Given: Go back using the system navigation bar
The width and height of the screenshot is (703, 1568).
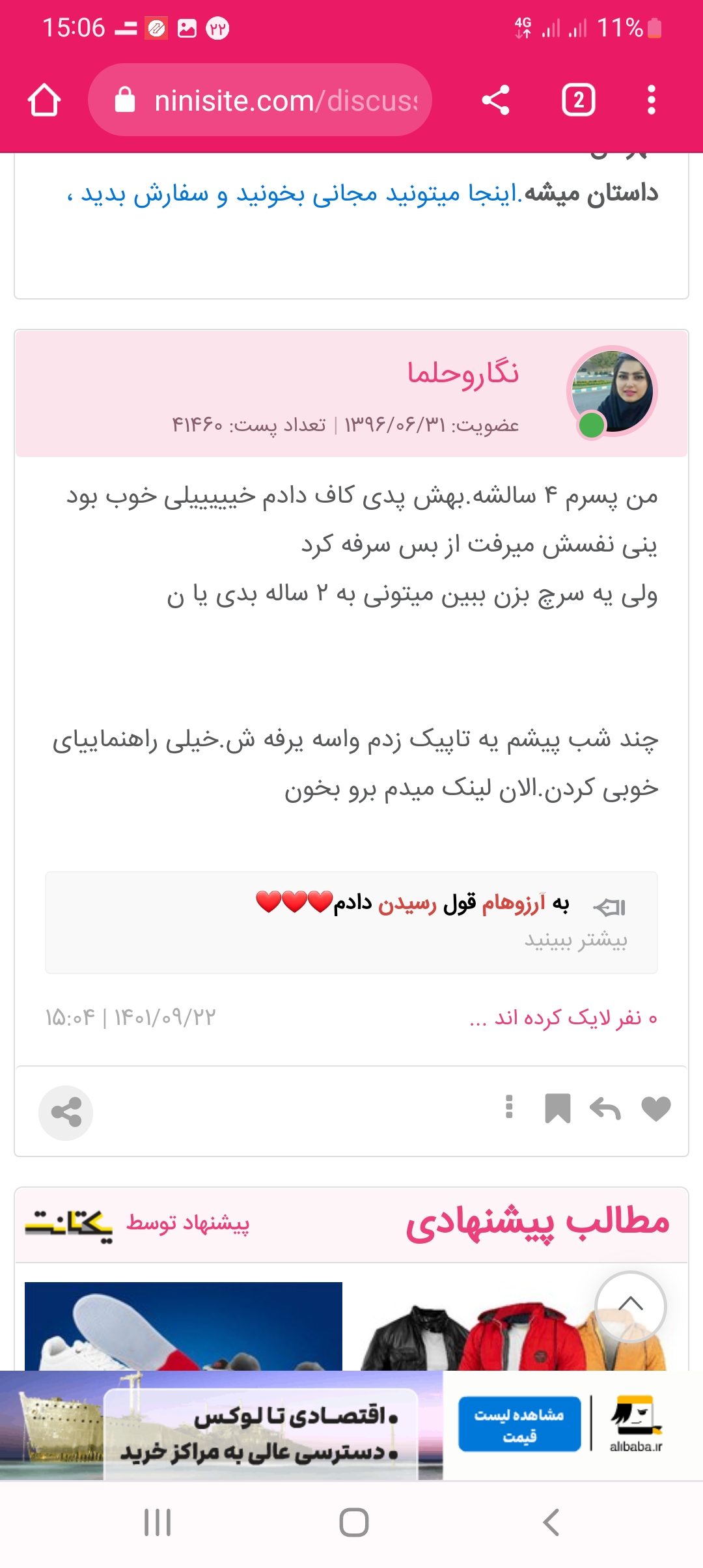Looking at the screenshot, I should point(551,1522).
